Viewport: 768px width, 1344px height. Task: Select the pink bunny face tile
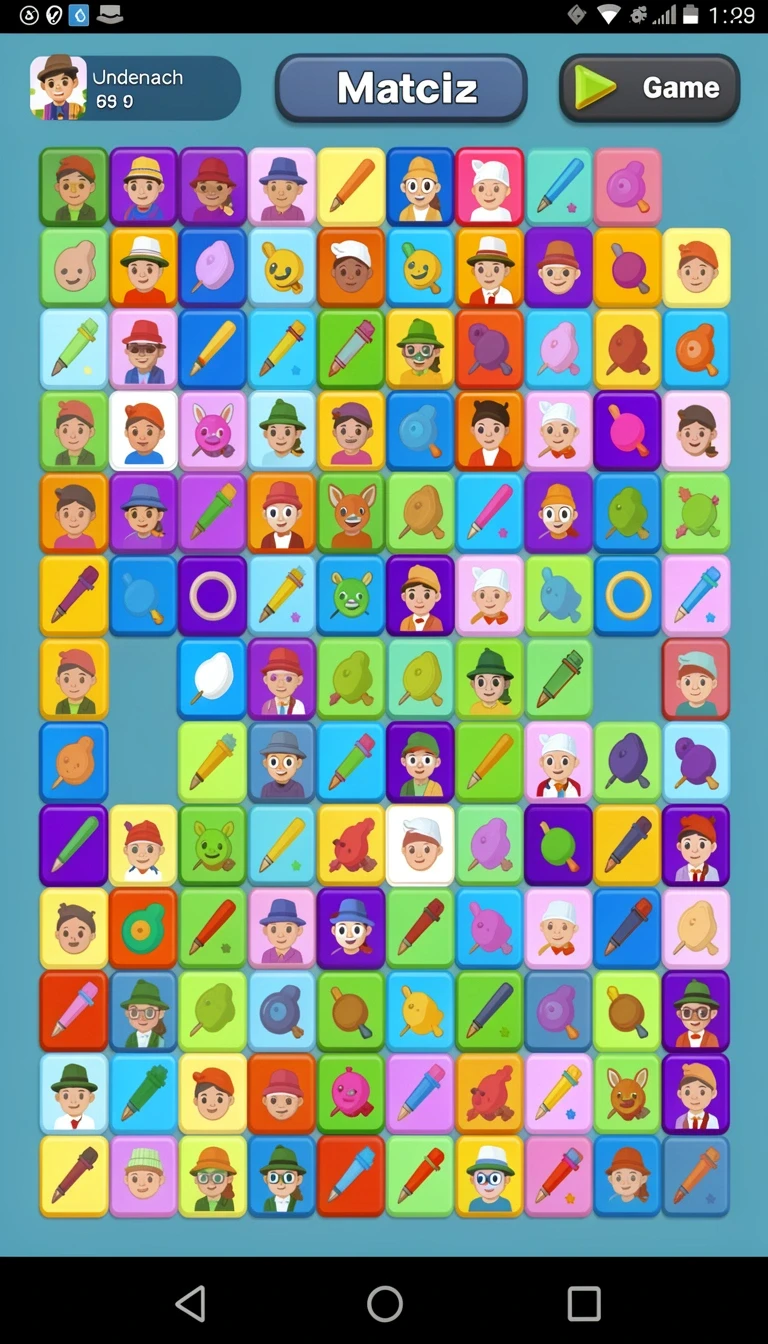click(x=213, y=431)
